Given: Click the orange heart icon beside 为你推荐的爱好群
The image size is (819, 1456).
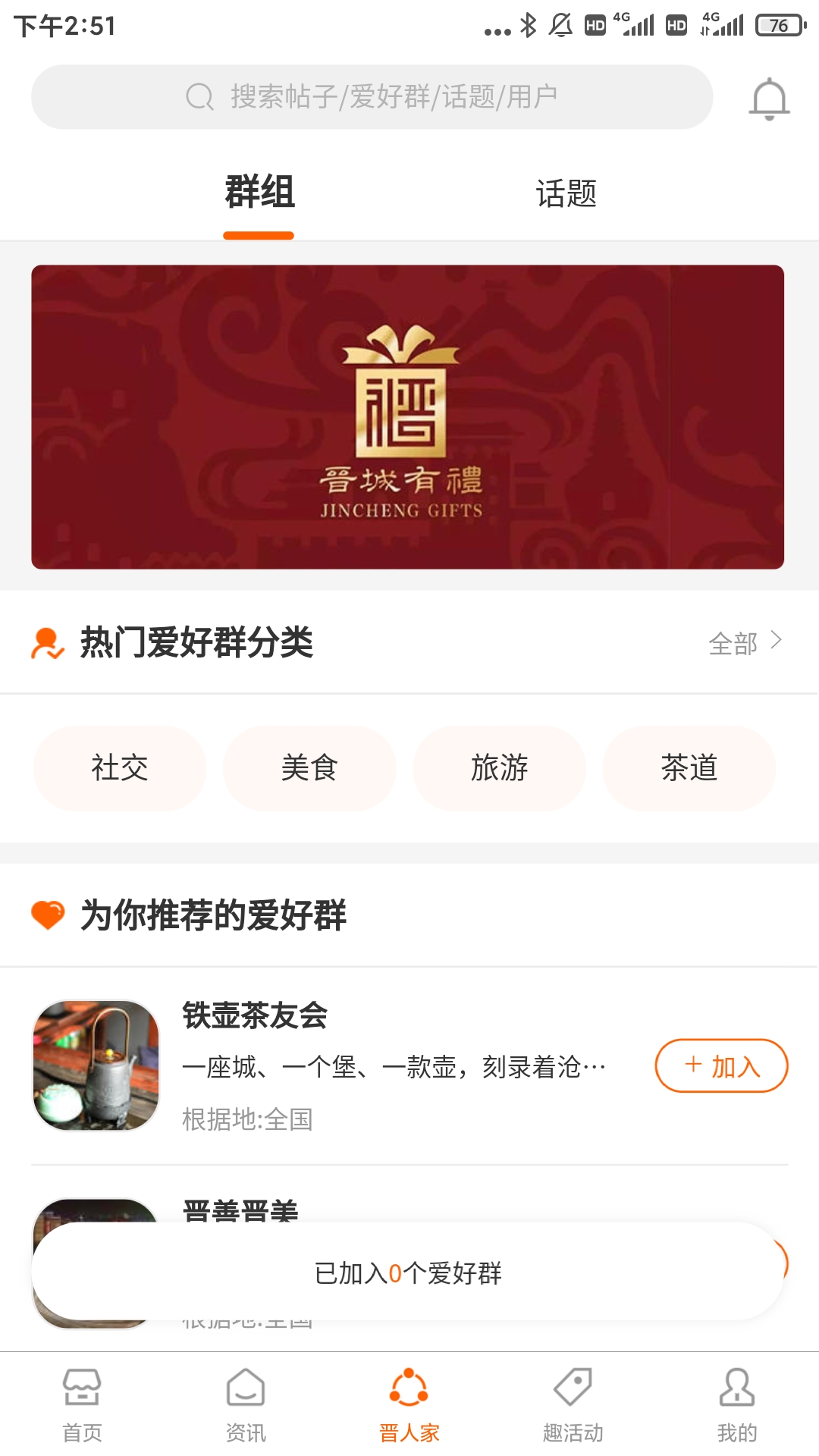Looking at the screenshot, I should (x=47, y=914).
